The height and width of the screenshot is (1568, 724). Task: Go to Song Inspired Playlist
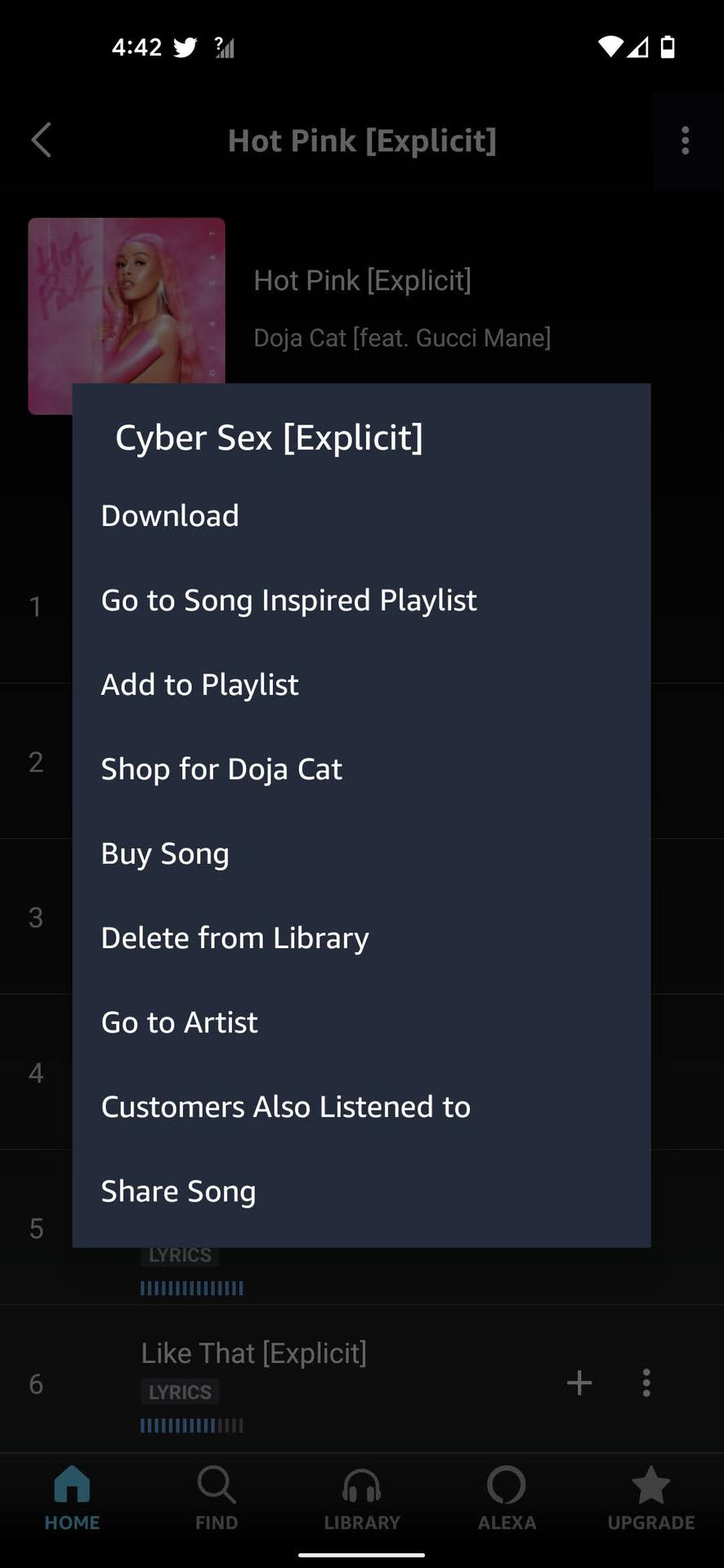tap(288, 600)
